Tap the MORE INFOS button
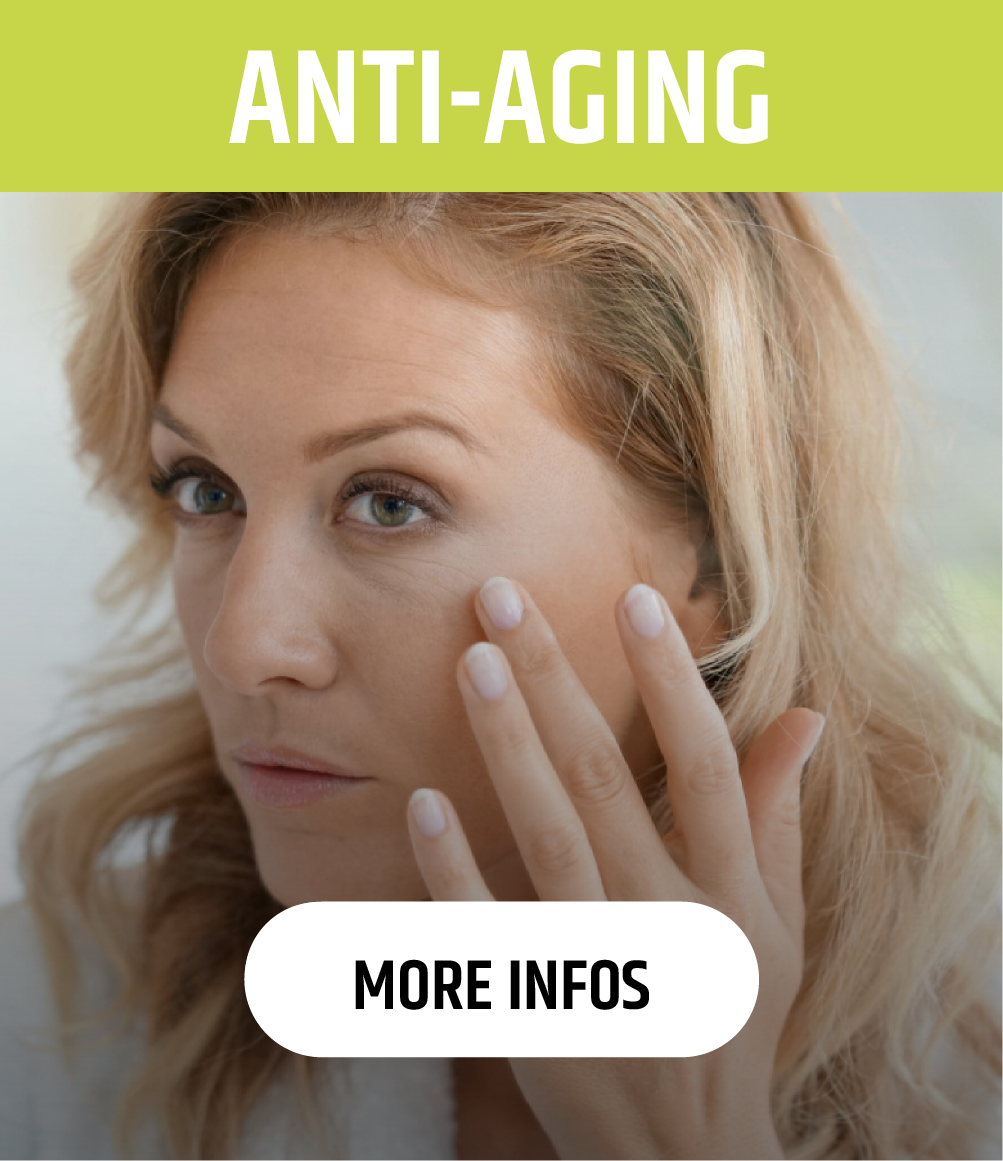 click(x=501, y=980)
